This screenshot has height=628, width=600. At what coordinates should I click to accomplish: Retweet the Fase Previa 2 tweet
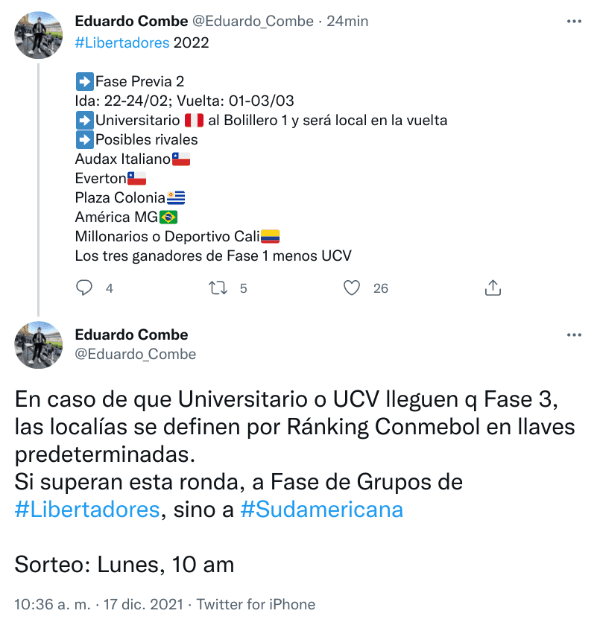[x=216, y=288]
